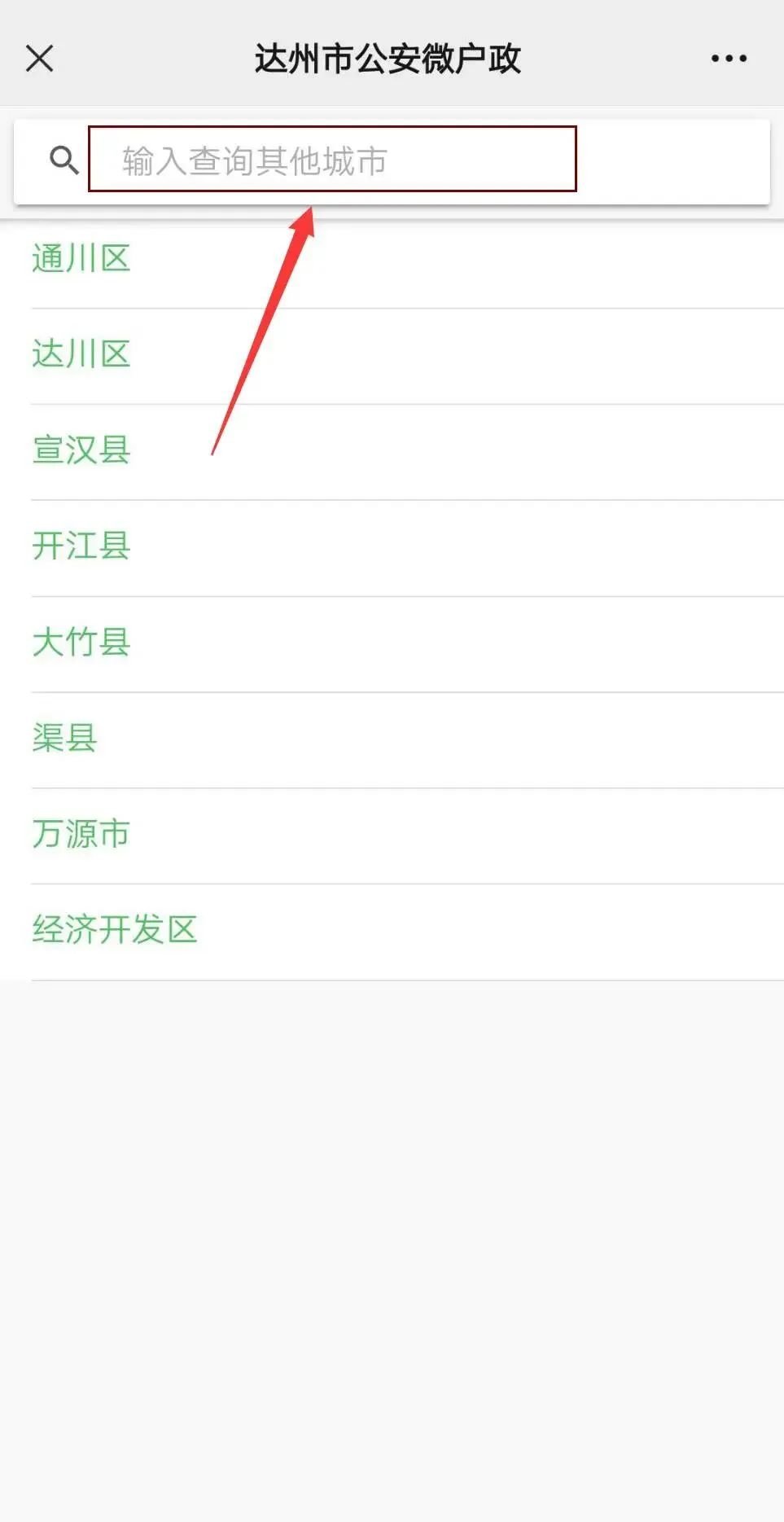The height and width of the screenshot is (1522, 784).
Task: Select 通川区 from the list
Action: tap(81, 259)
